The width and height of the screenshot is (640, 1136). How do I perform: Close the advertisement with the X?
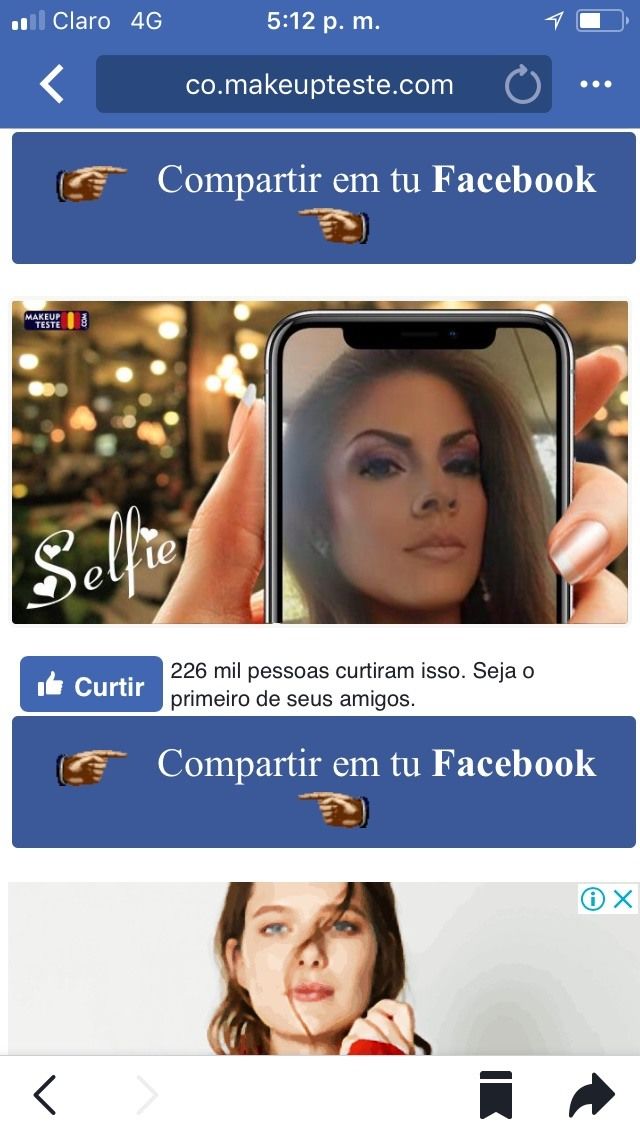point(623,899)
